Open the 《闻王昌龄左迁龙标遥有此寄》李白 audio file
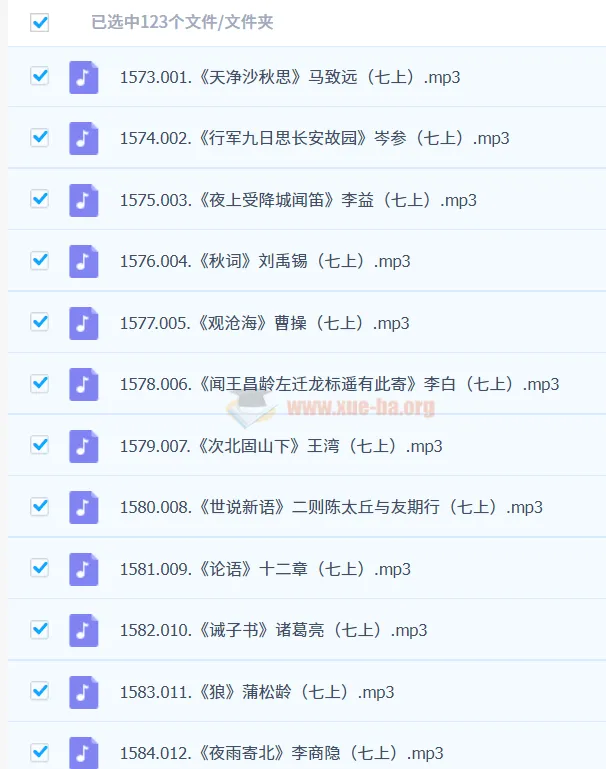606x769 pixels. [x=338, y=384]
